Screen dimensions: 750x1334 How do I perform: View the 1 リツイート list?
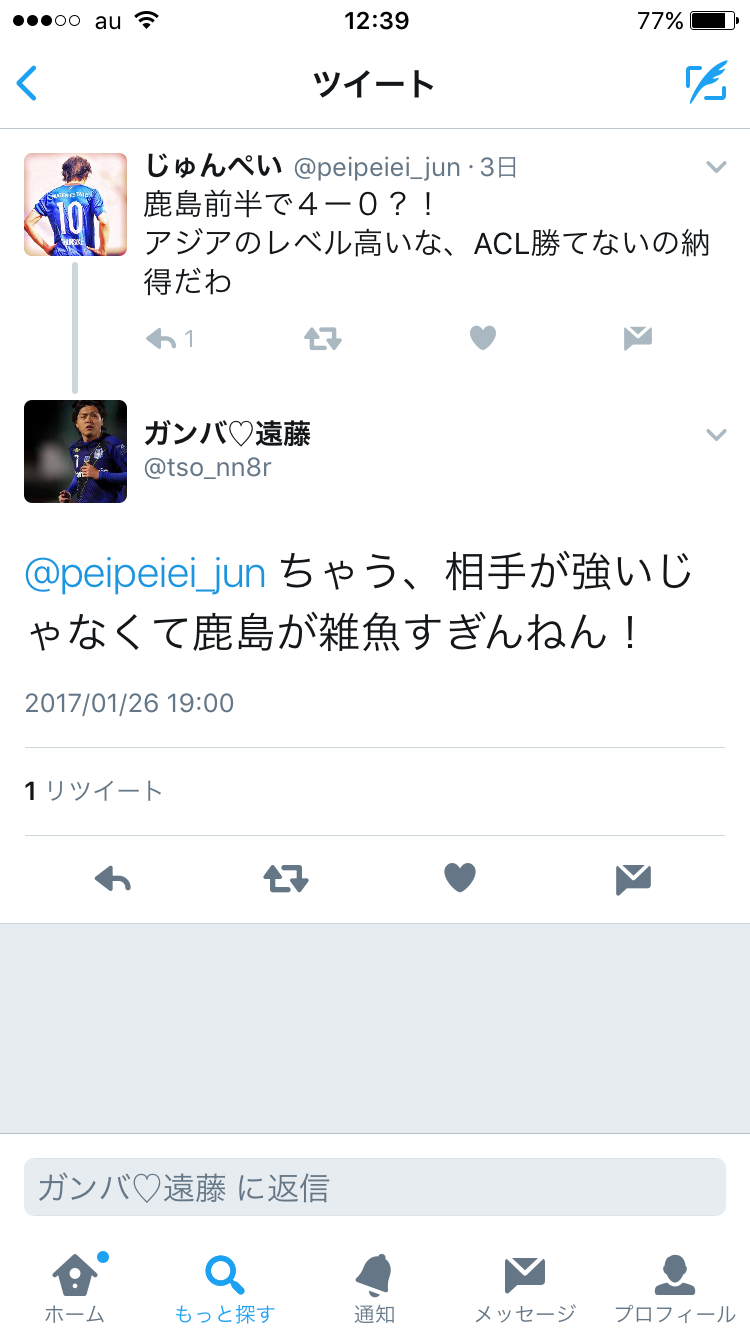coord(93,791)
